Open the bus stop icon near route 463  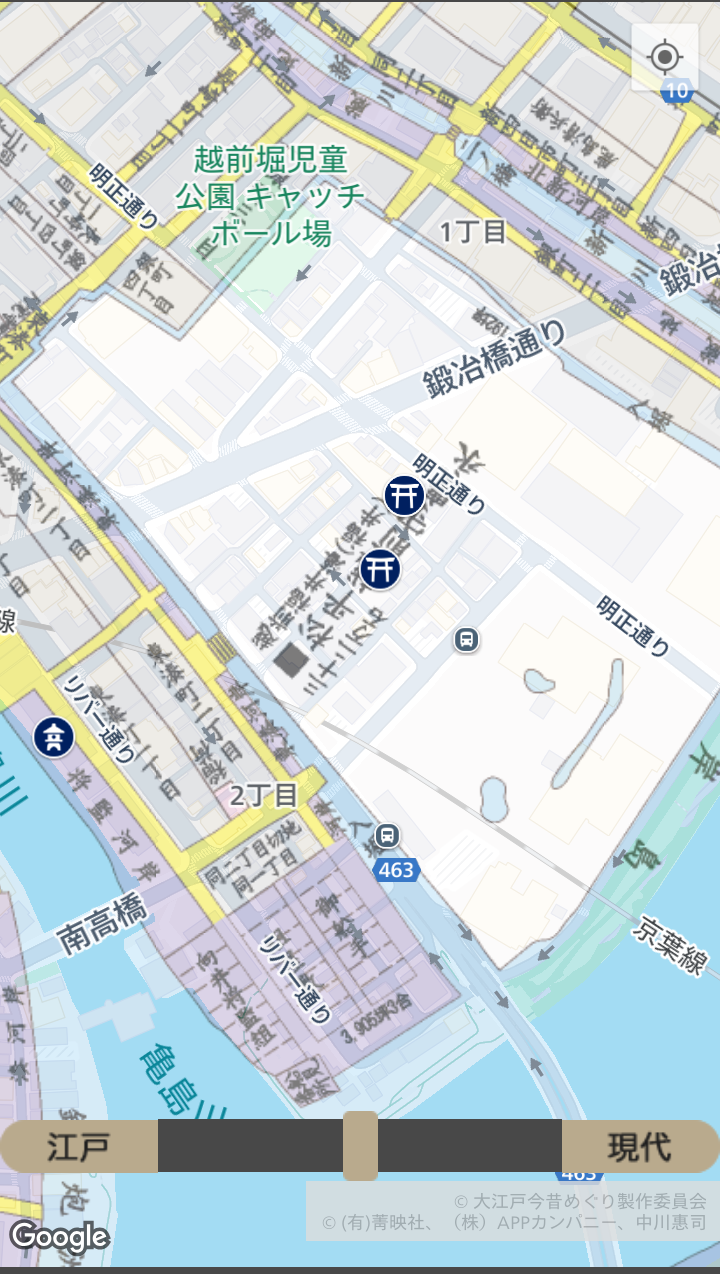(x=388, y=835)
